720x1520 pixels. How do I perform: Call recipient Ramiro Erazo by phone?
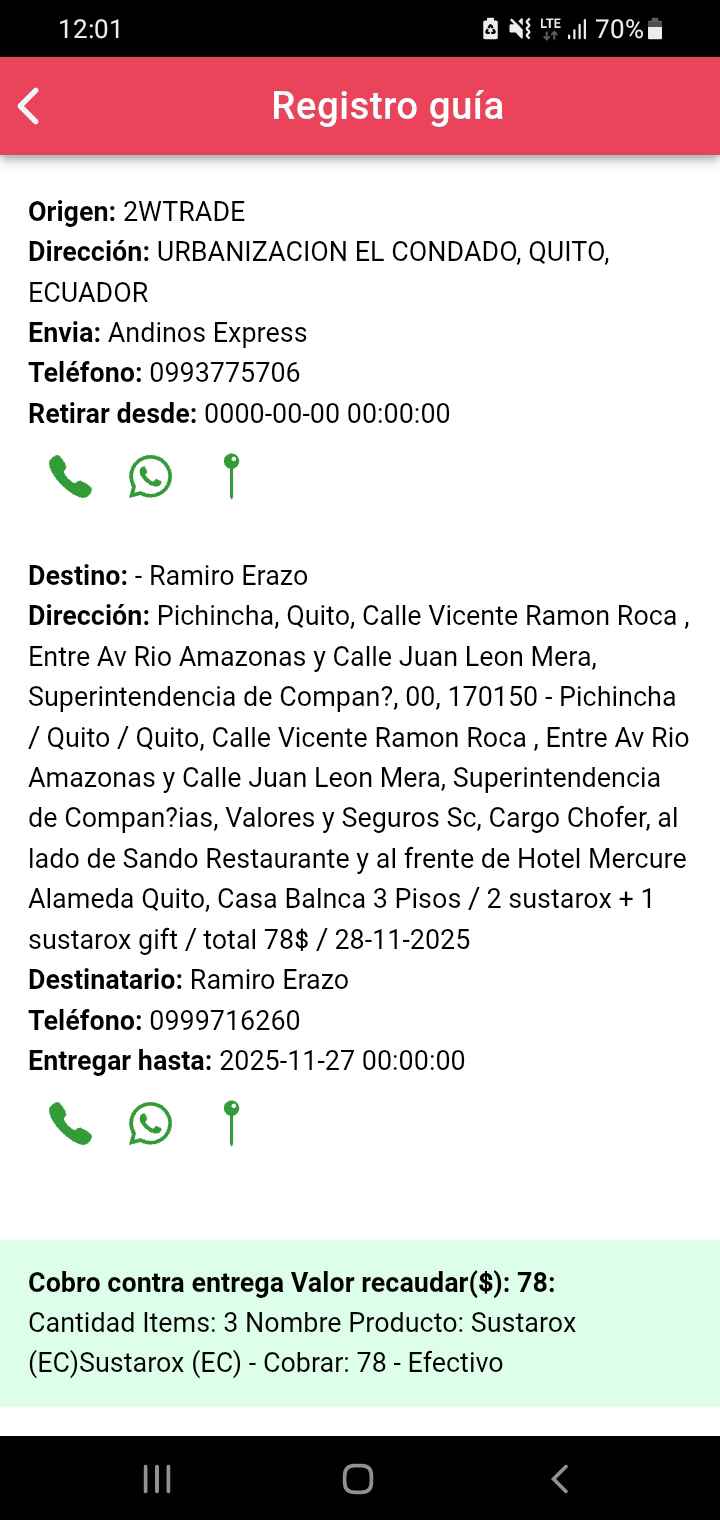tap(70, 1124)
